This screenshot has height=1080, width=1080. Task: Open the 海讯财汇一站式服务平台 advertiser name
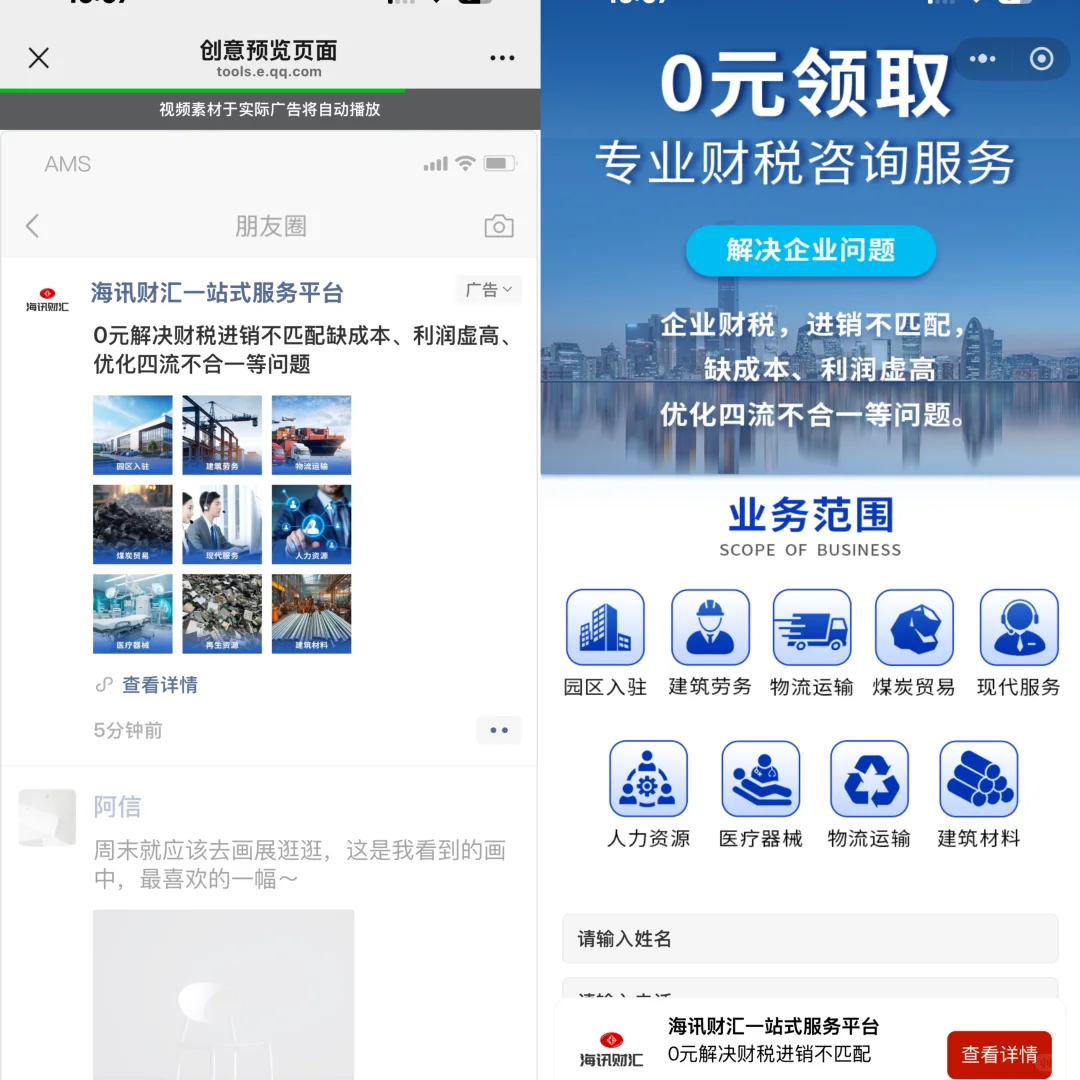(217, 292)
